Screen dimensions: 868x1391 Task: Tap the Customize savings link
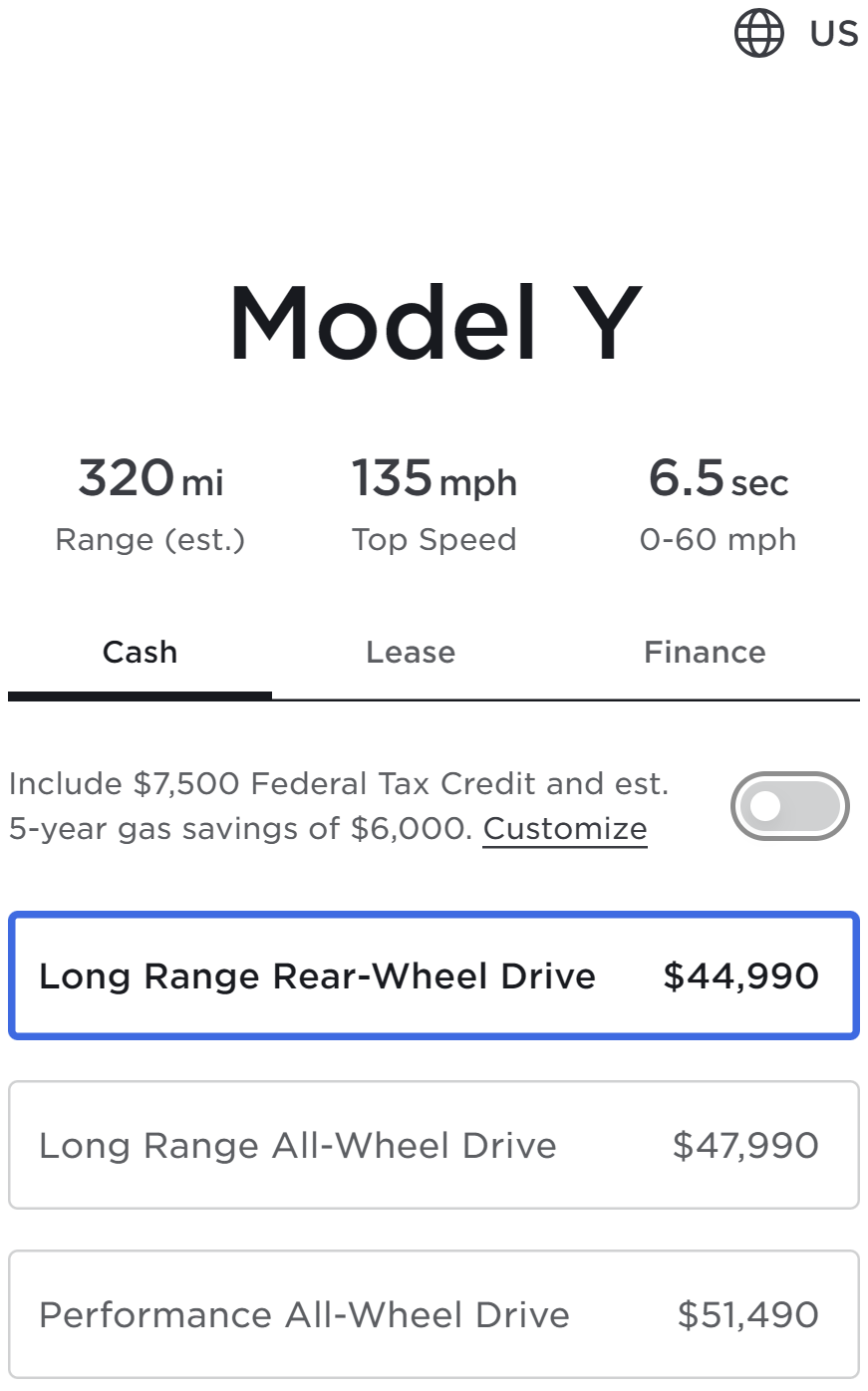point(565,829)
